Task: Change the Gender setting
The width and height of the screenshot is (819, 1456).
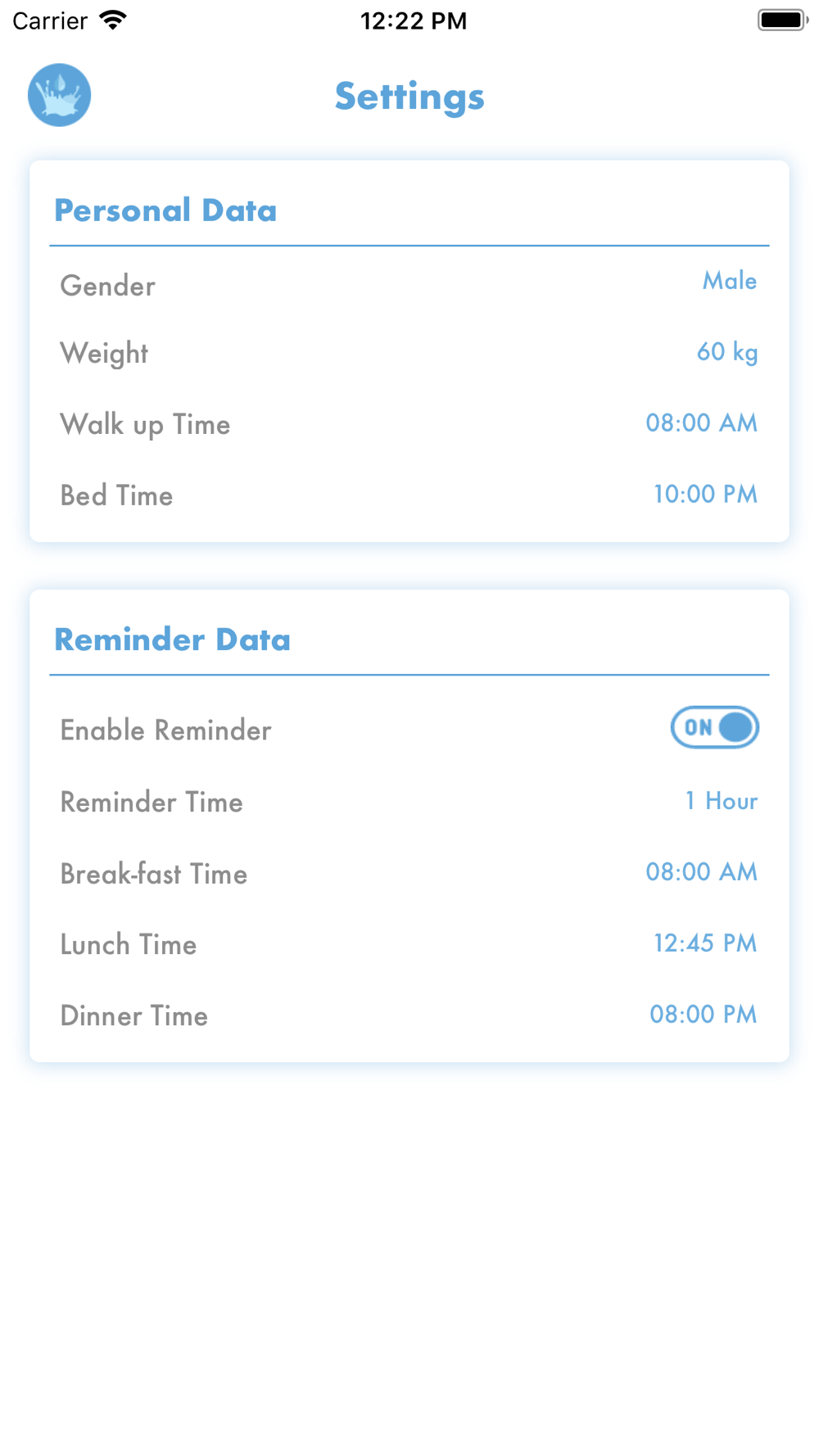Action: tap(409, 283)
